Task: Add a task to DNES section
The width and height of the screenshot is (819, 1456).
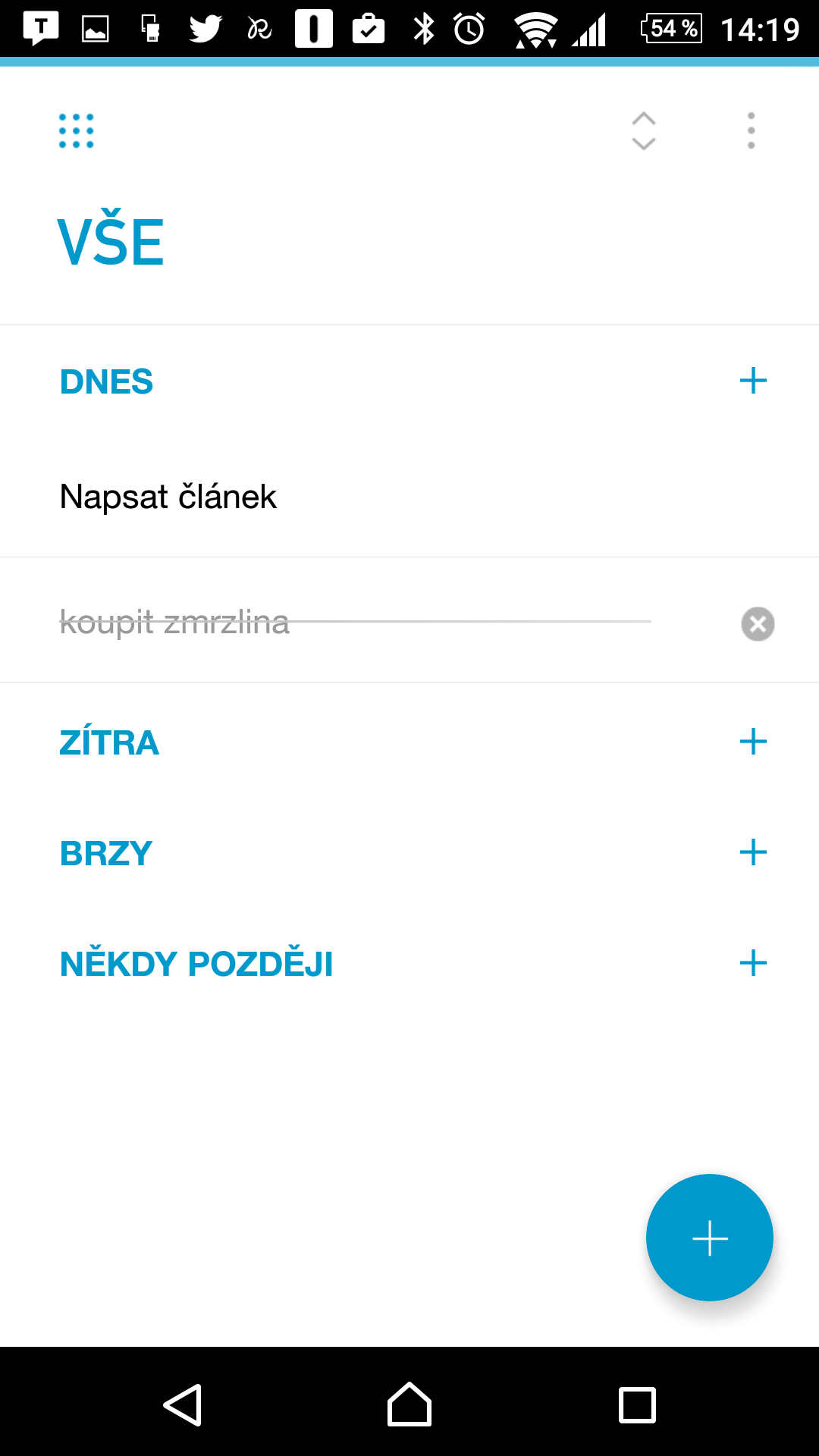Action: pos(753,381)
